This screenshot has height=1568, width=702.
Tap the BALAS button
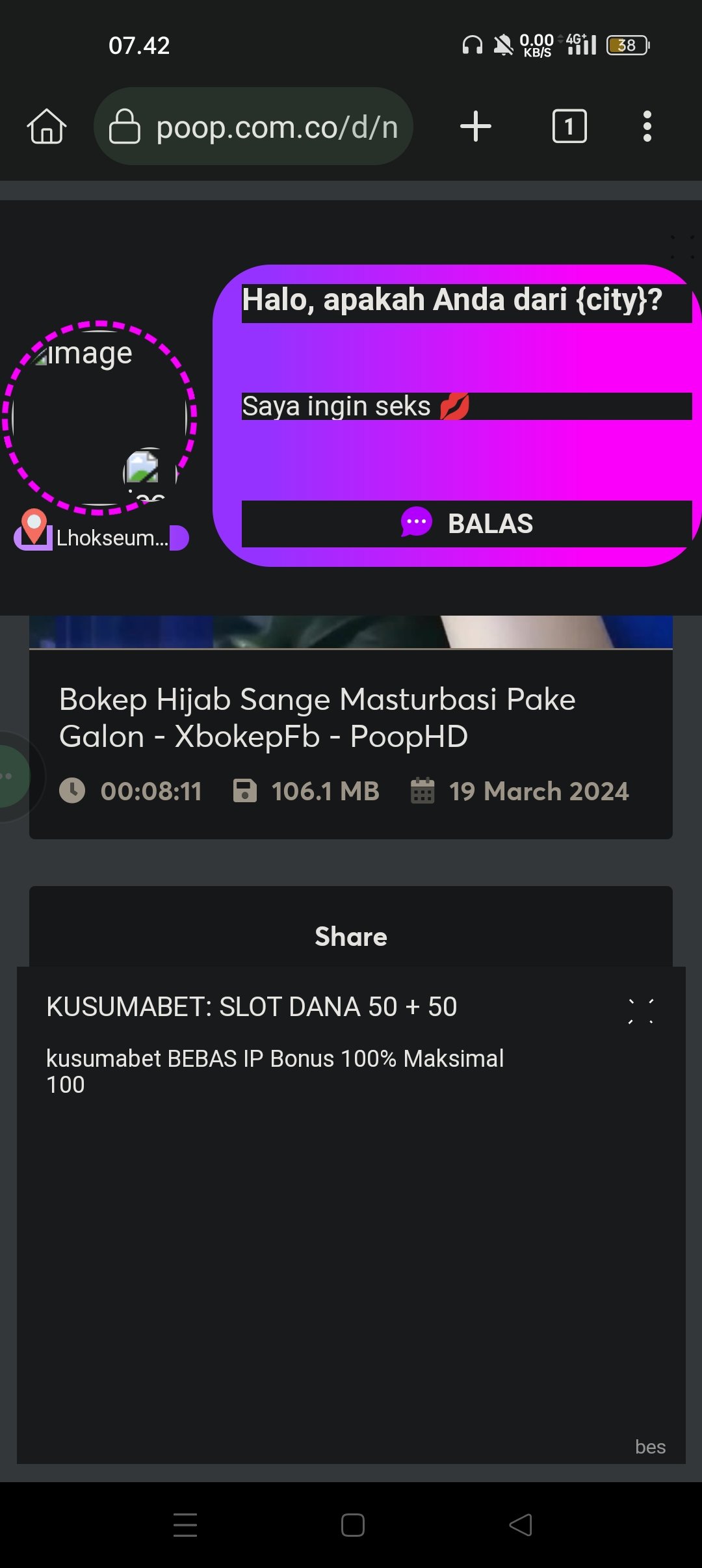point(466,524)
